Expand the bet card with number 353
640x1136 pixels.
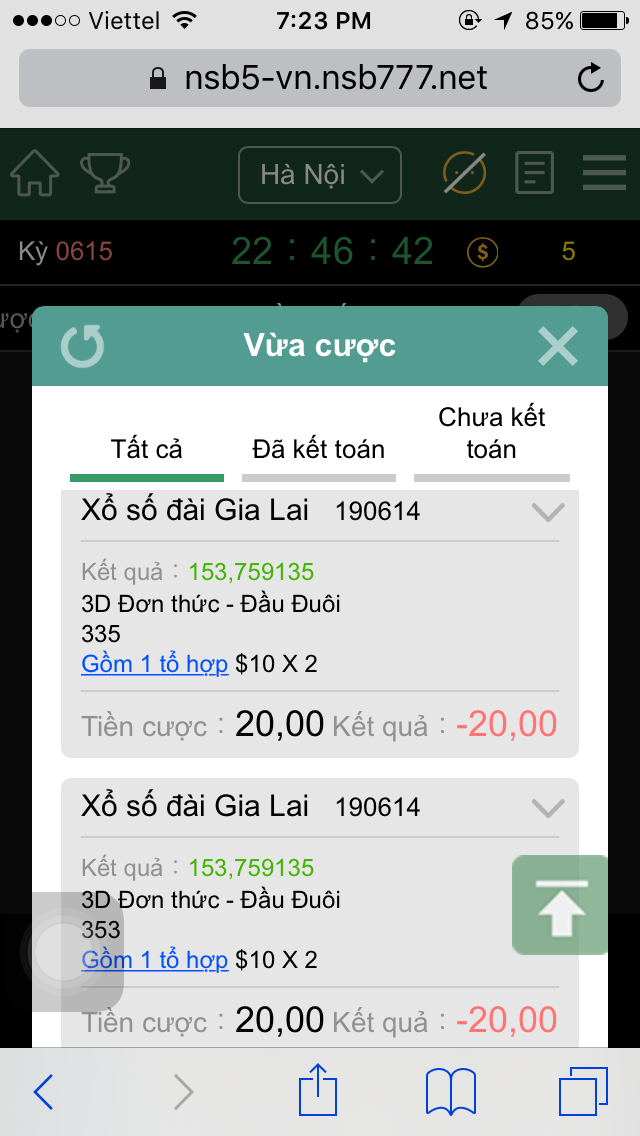click(548, 807)
